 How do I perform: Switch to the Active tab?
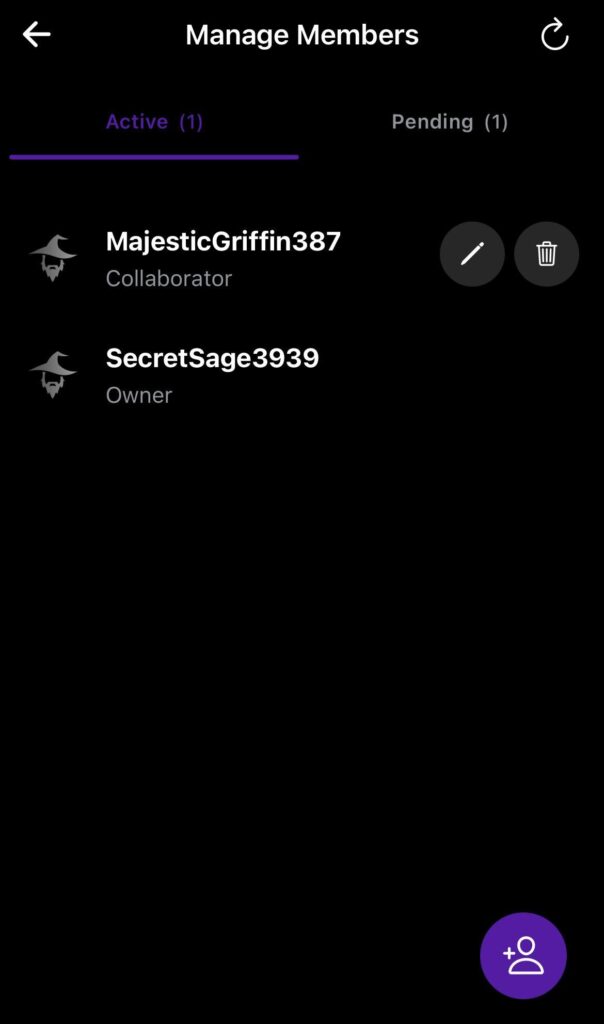[x=154, y=122]
